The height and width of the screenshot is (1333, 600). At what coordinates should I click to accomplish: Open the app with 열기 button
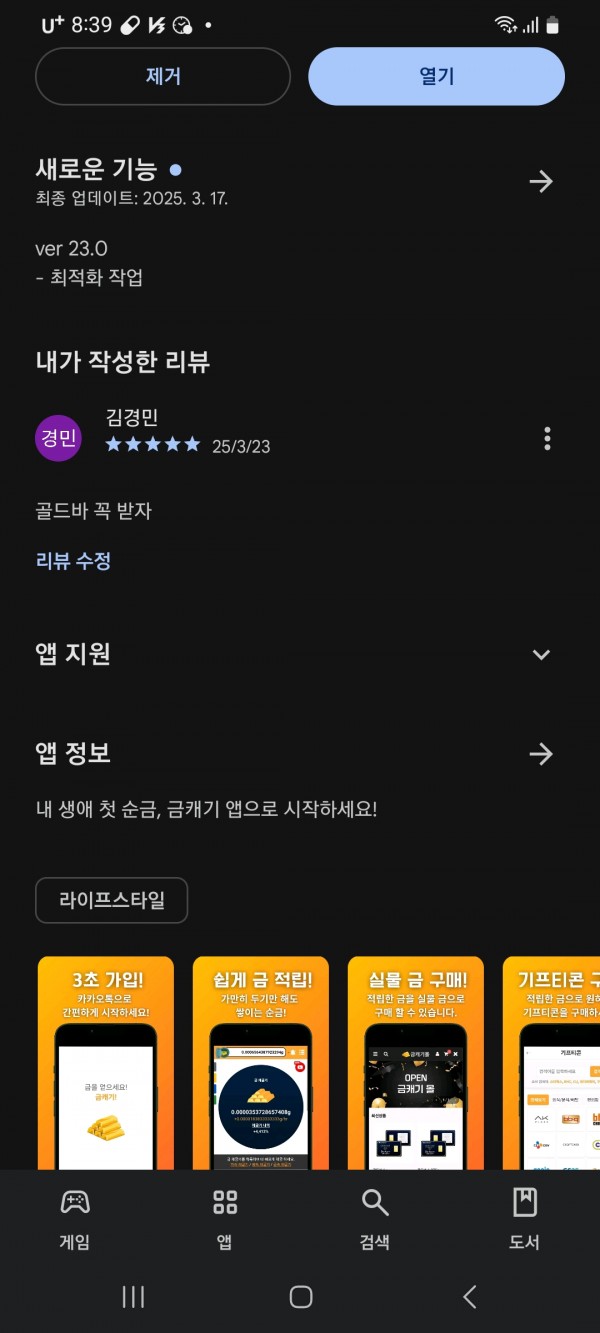[x=436, y=76]
